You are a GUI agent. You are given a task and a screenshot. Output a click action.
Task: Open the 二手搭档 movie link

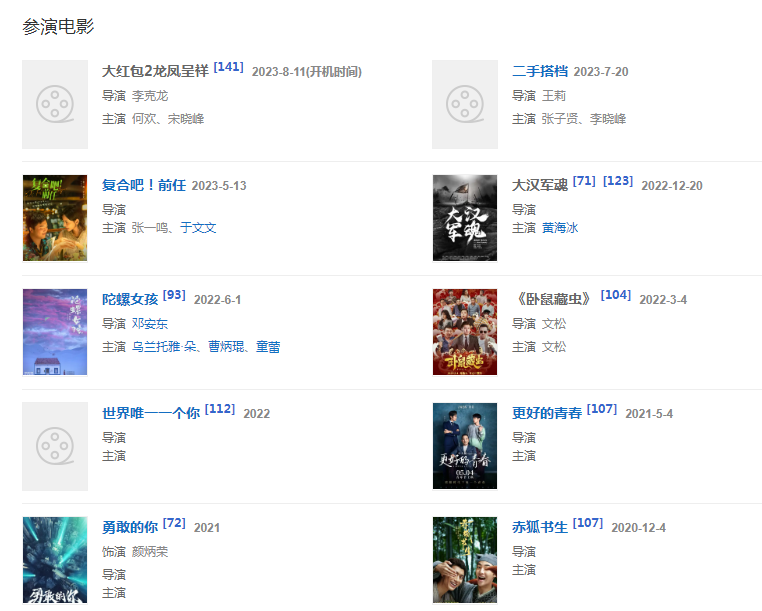[540, 72]
